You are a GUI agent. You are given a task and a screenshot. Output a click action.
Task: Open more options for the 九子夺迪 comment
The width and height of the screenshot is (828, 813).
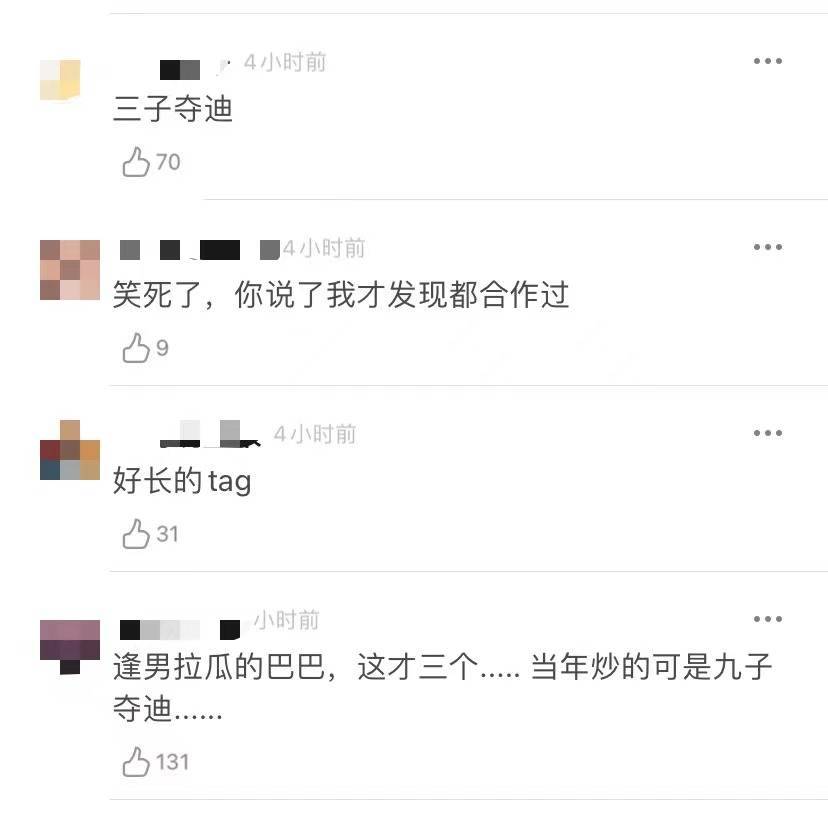point(767,619)
